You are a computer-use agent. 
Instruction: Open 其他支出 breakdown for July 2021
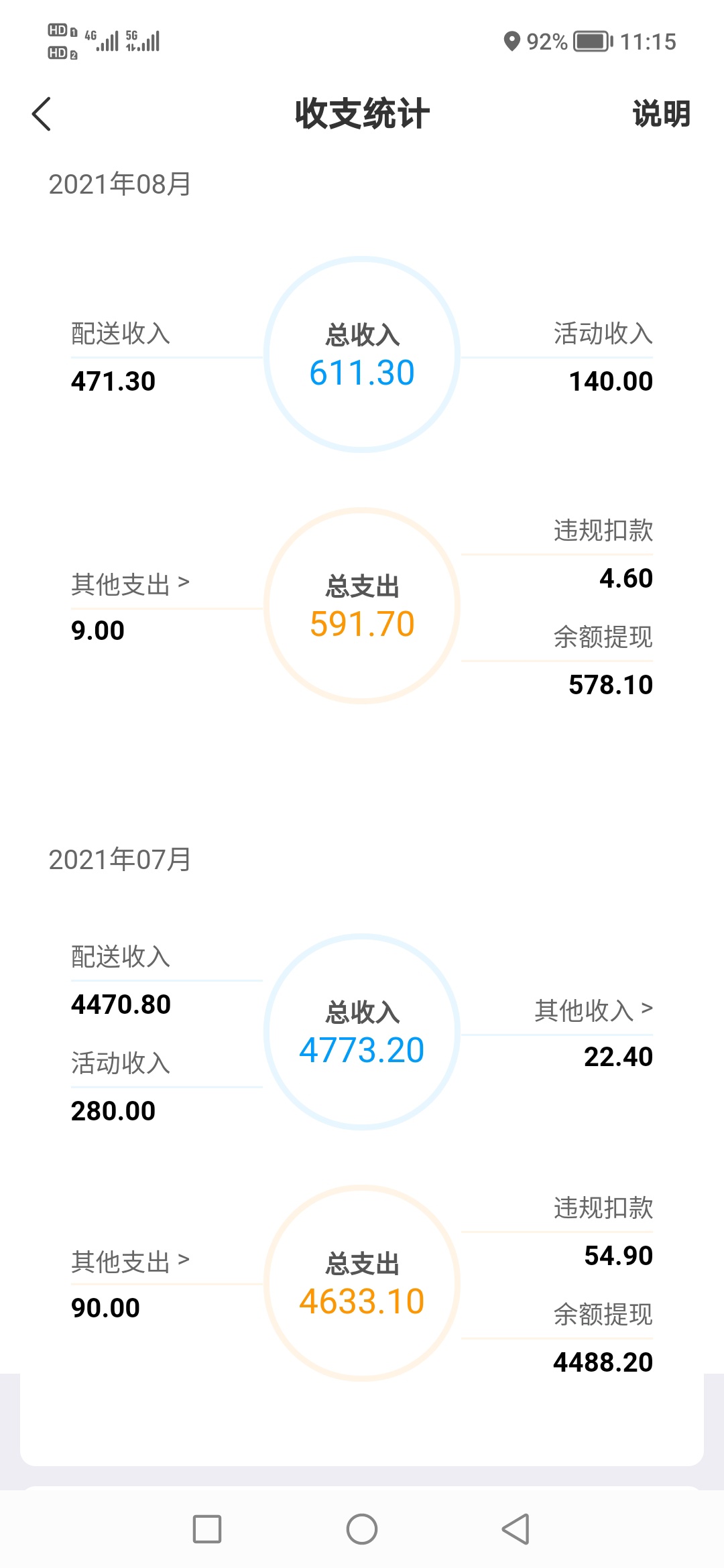(x=131, y=1262)
